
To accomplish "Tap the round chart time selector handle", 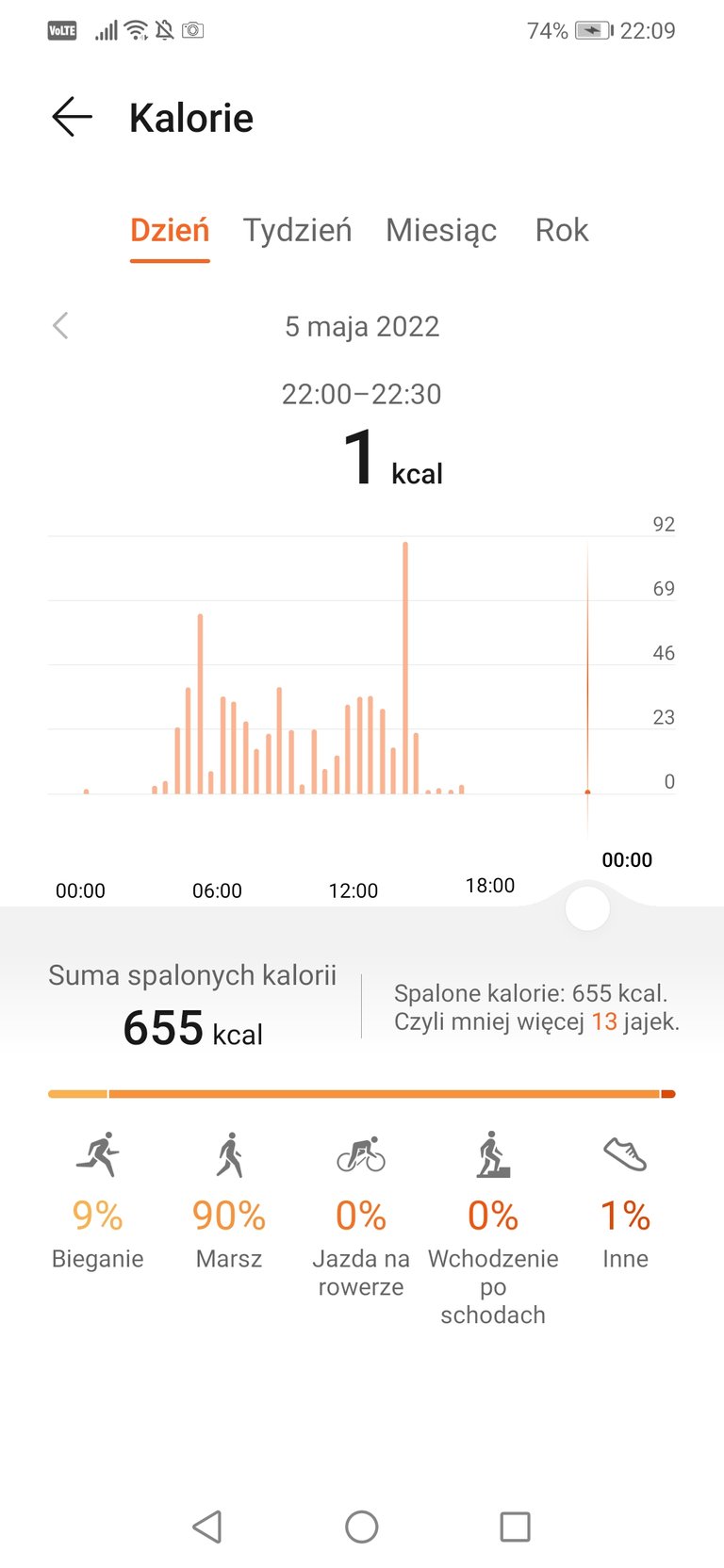I will [587, 908].
